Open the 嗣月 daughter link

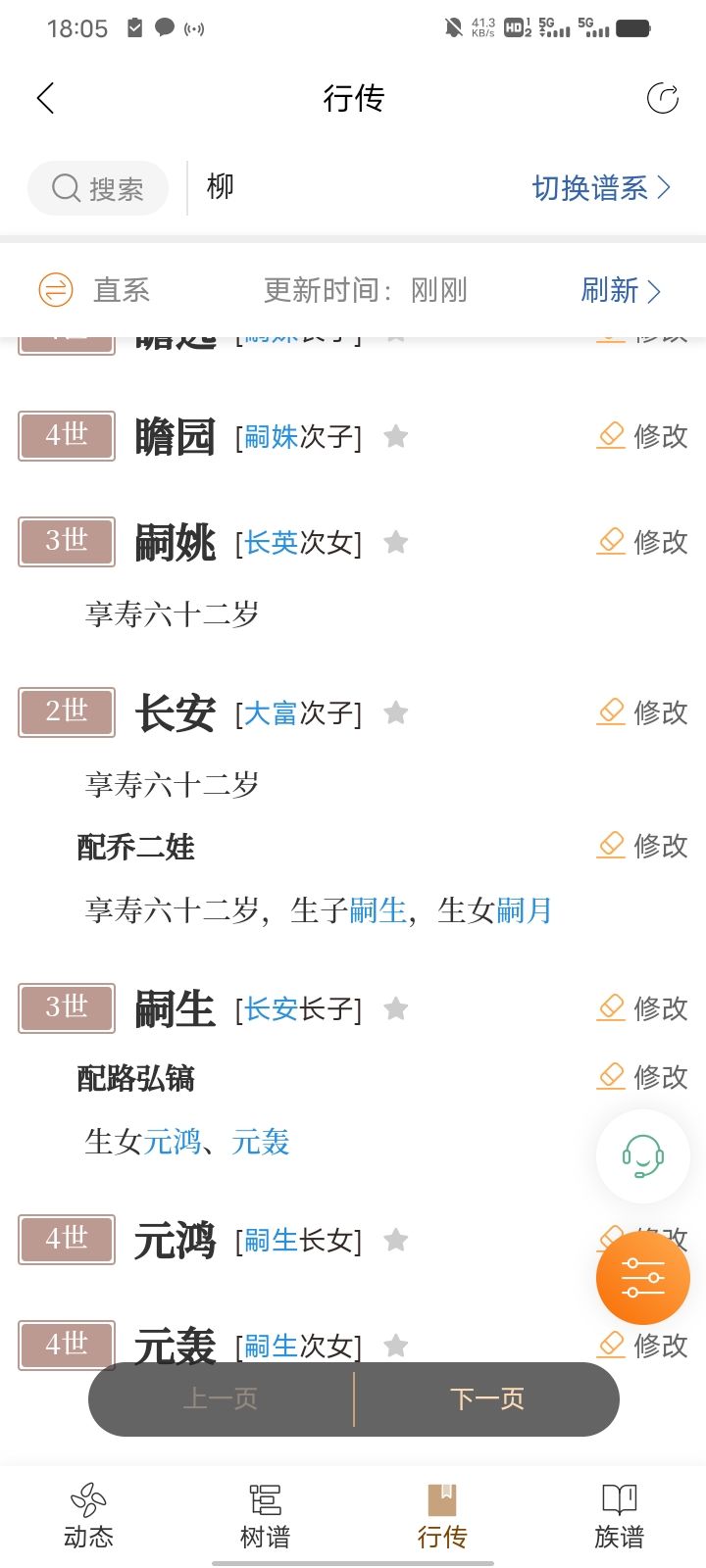coord(524,910)
